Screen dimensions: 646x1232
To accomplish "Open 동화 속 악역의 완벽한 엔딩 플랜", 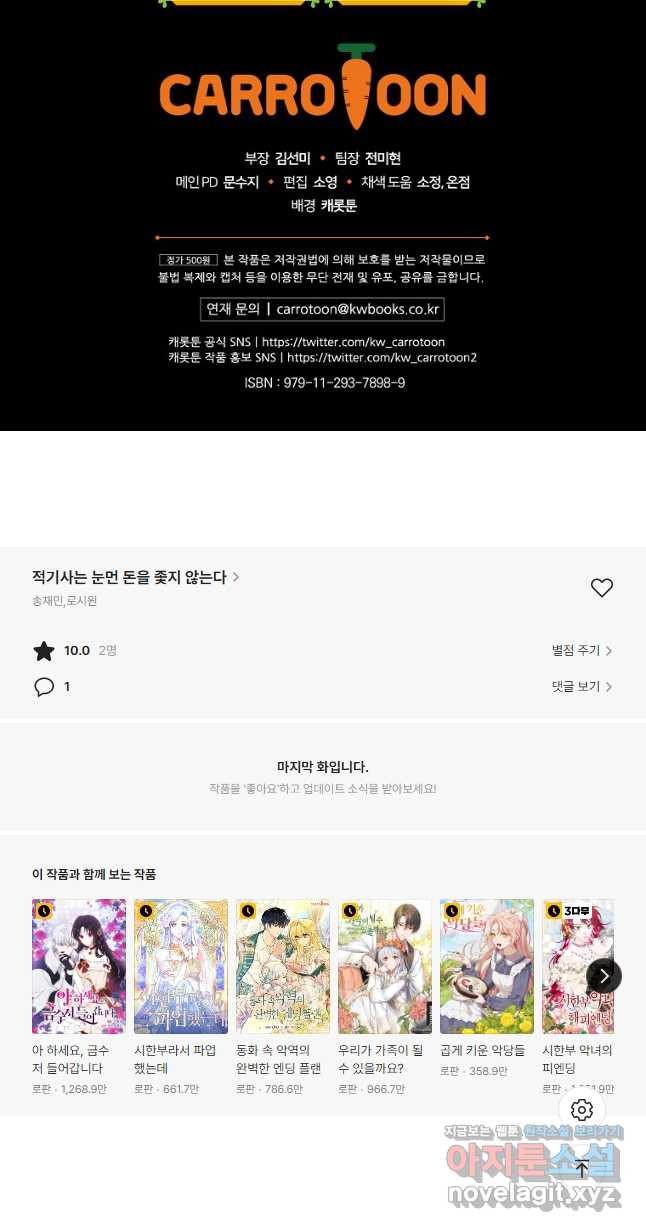I will click(283, 966).
